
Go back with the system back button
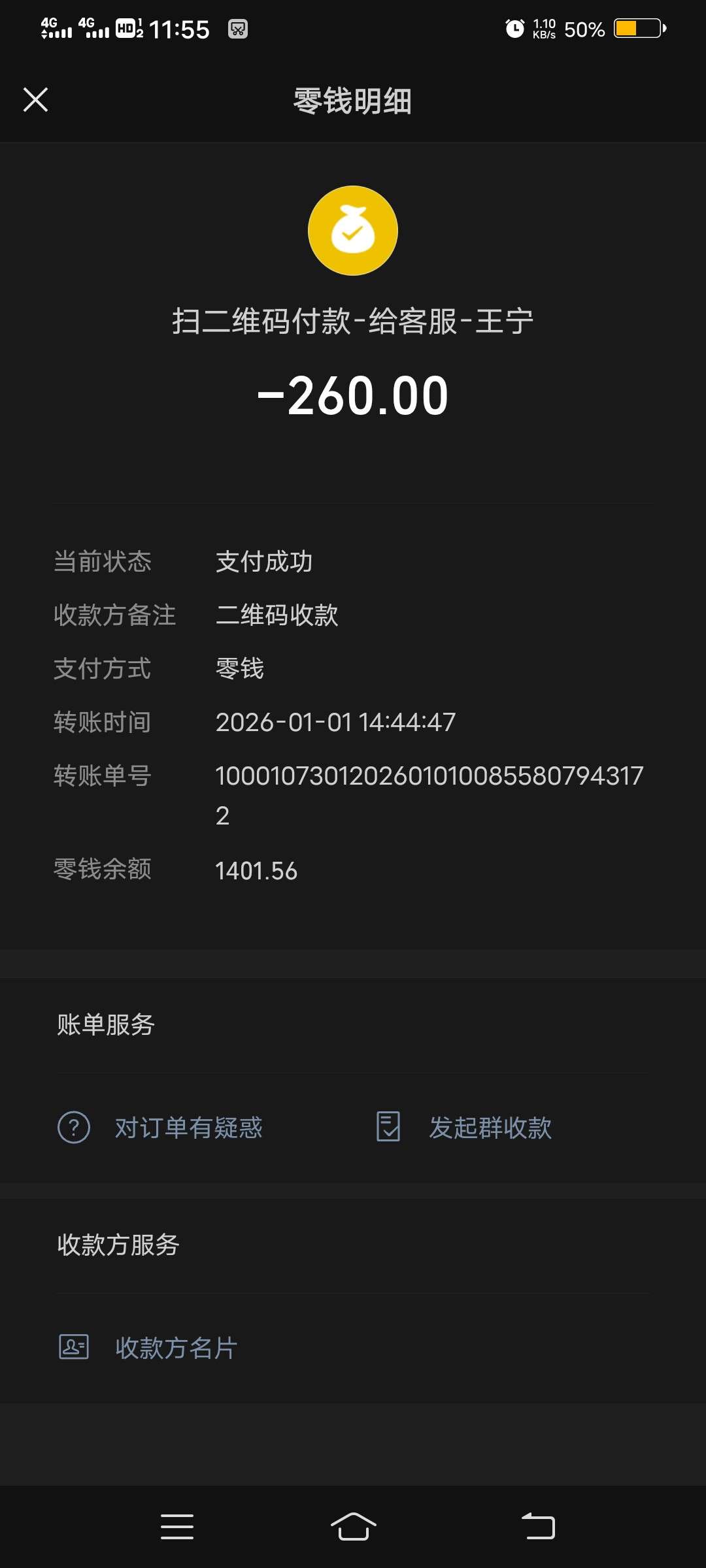[538, 1527]
